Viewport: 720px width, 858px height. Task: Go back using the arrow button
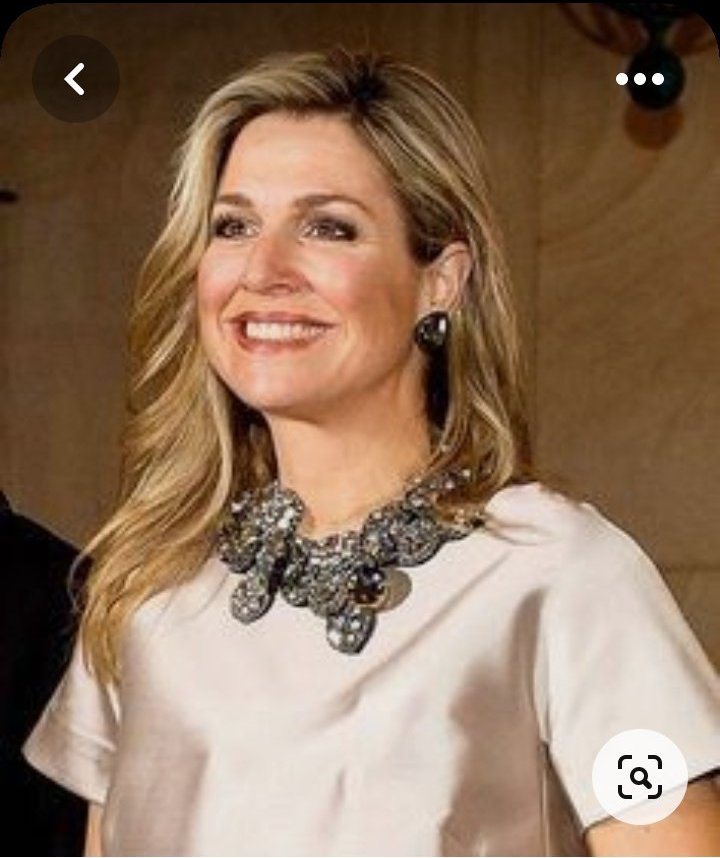[x=75, y=79]
